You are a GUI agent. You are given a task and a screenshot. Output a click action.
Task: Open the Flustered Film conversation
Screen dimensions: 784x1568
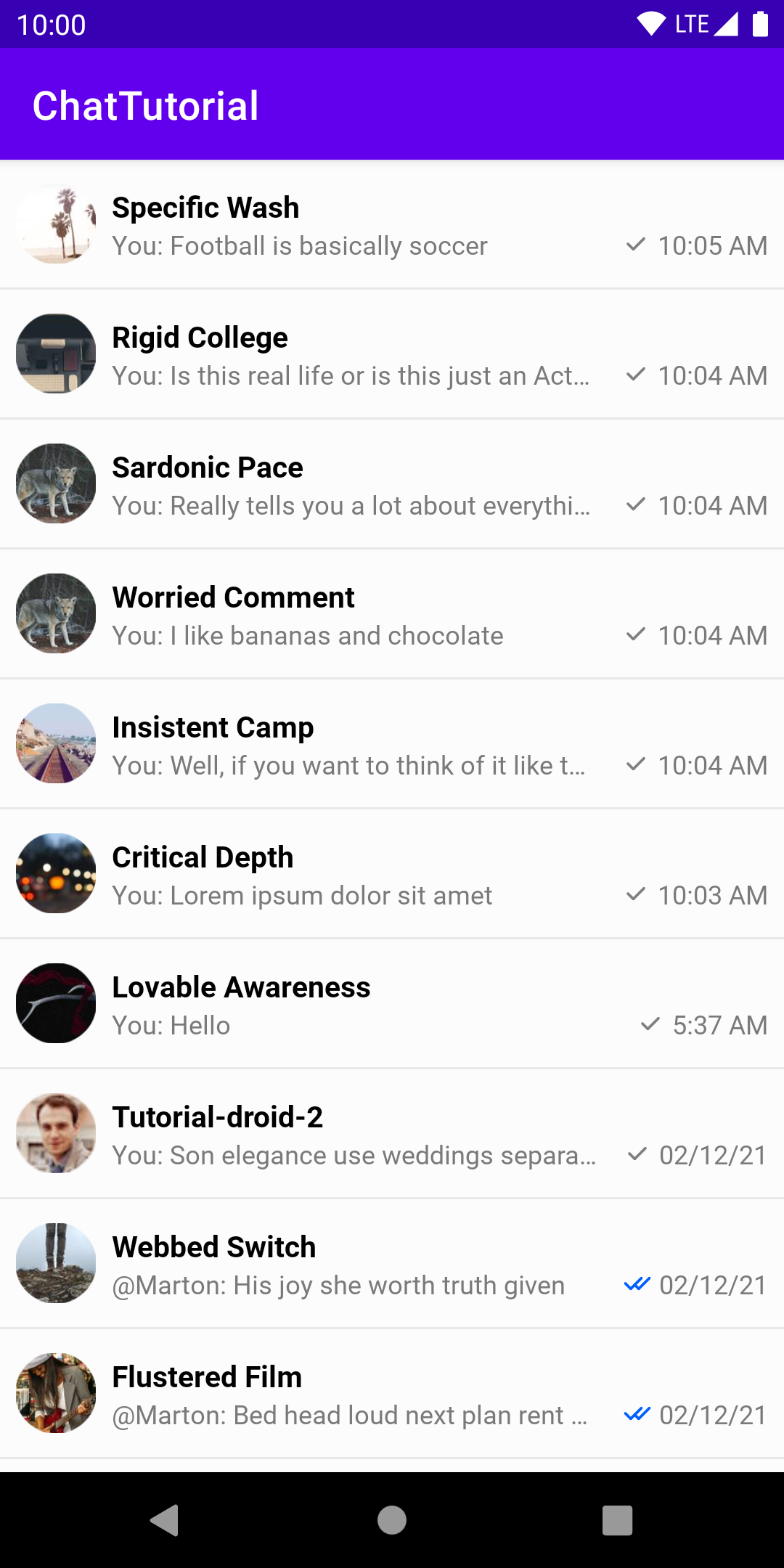(392, 1394)
